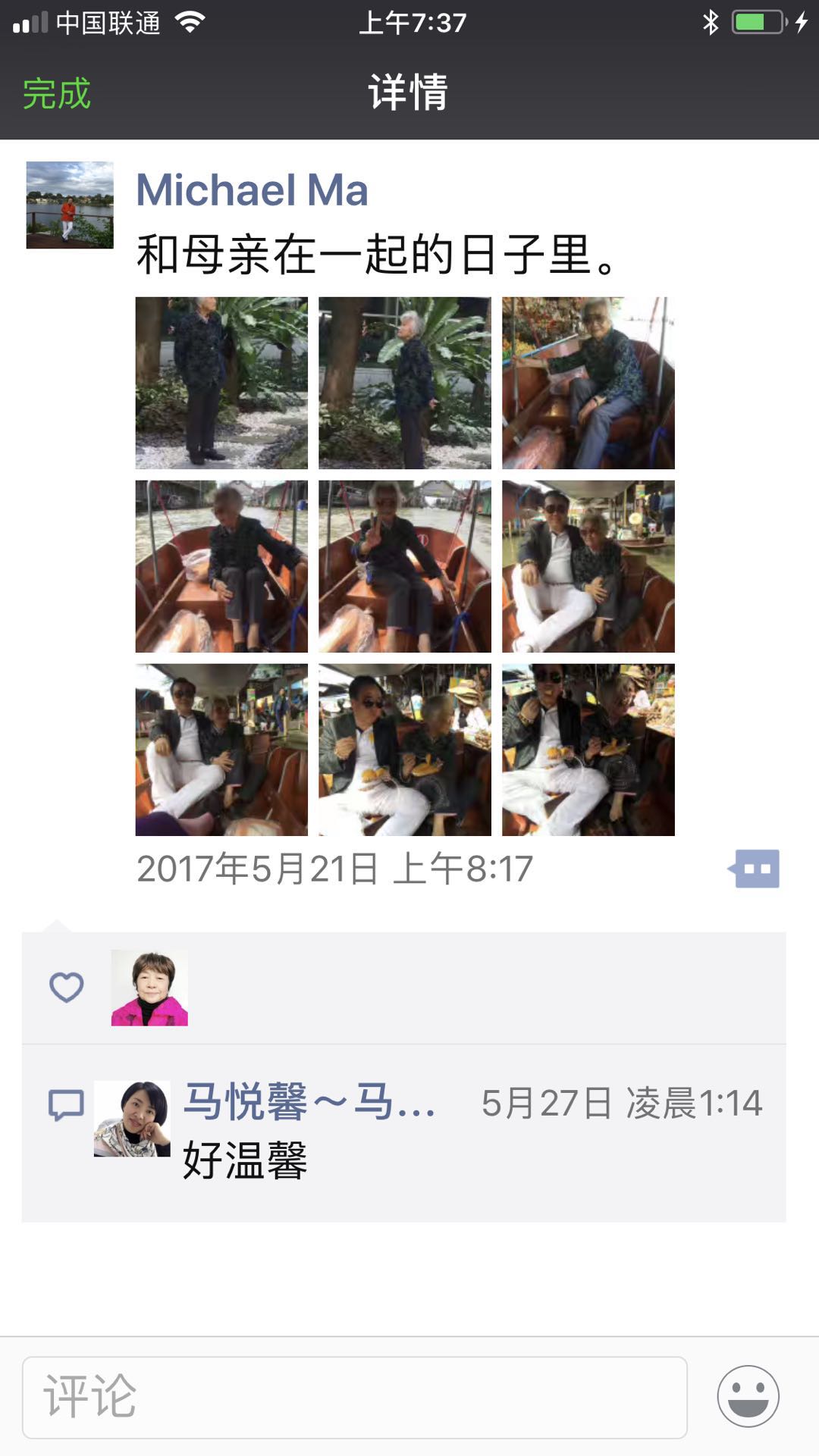Open the emoji picker
This screenshot has height=1456, width=819.
(x=748, y=1396)
